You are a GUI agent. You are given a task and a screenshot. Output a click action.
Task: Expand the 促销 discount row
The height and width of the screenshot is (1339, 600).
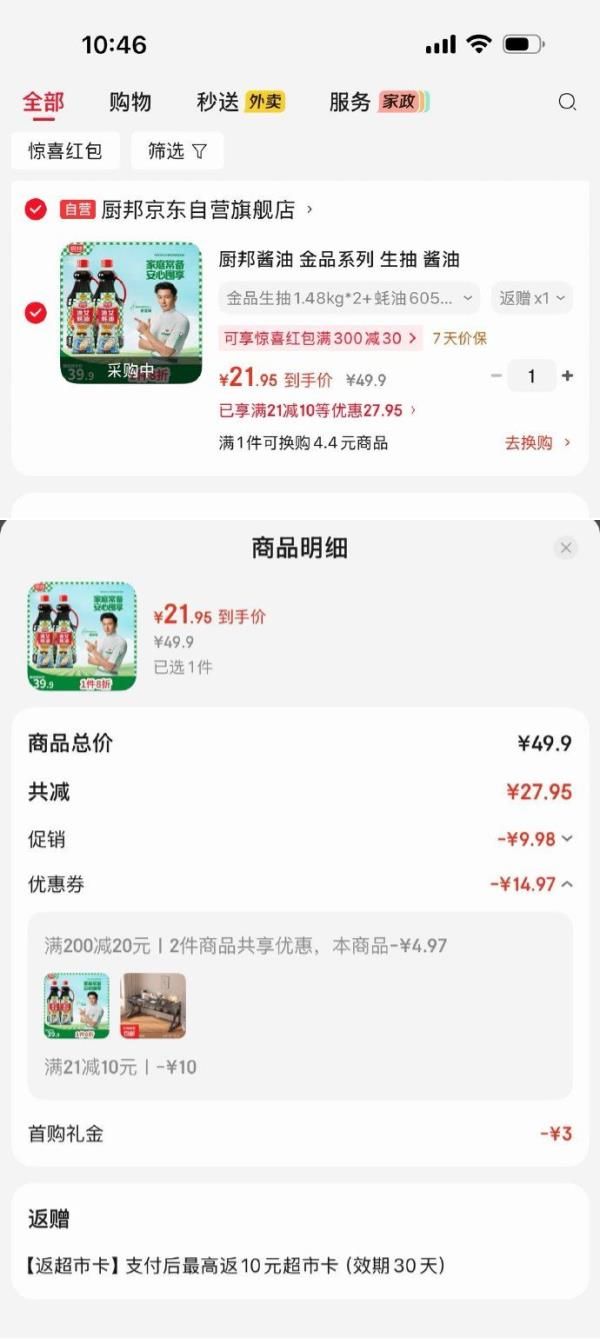(x=536, y=839)
